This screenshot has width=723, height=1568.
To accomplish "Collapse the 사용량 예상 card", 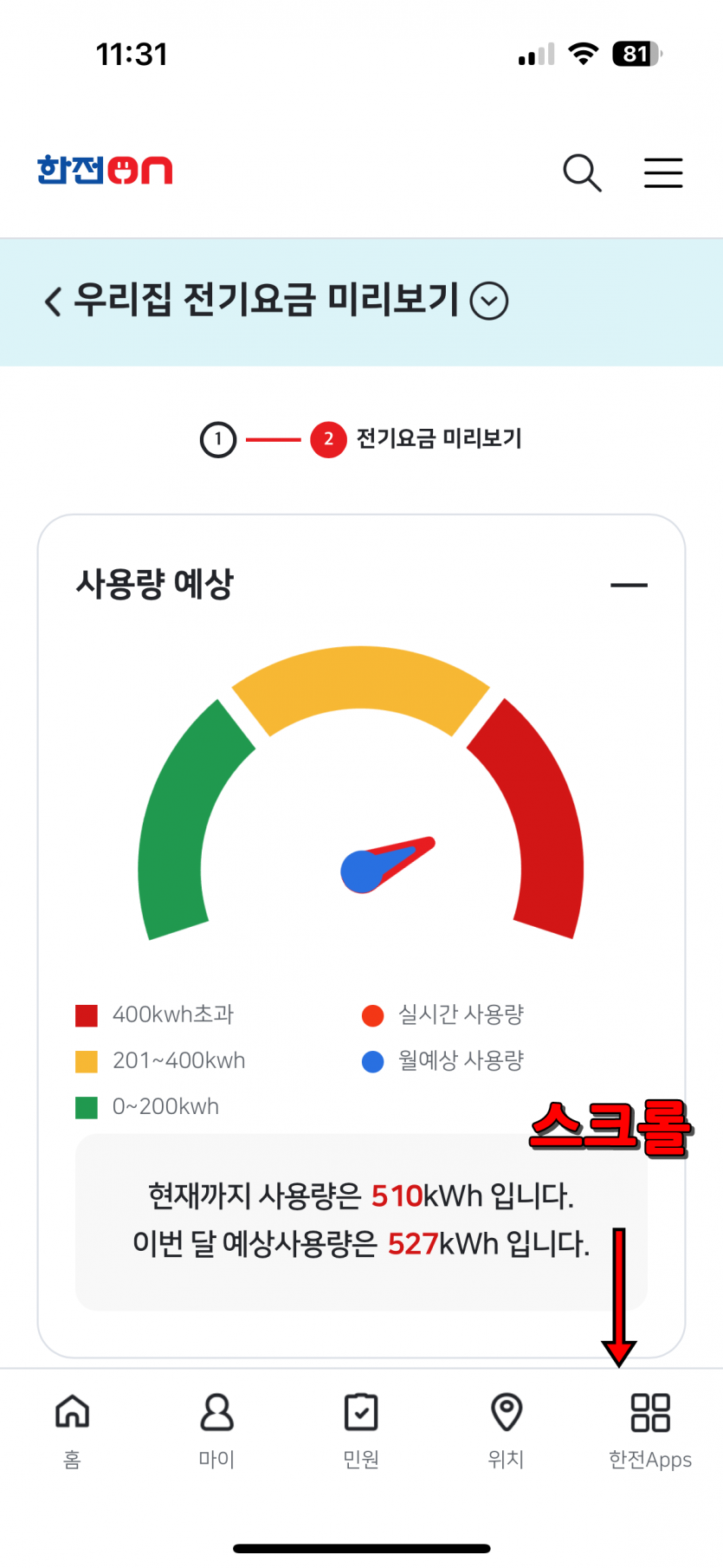I will click(629, 586).
